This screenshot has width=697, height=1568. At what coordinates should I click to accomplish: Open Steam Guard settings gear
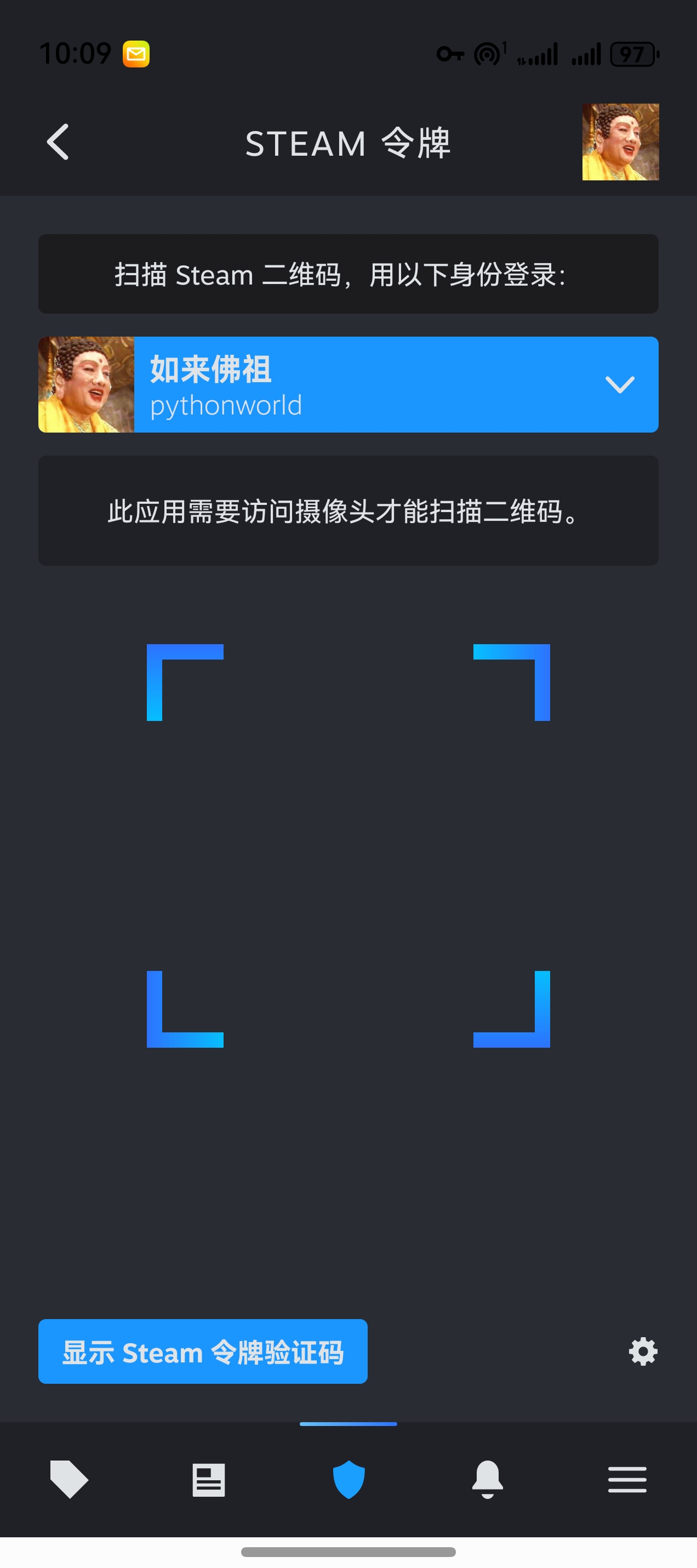(x=643, y=1353)
